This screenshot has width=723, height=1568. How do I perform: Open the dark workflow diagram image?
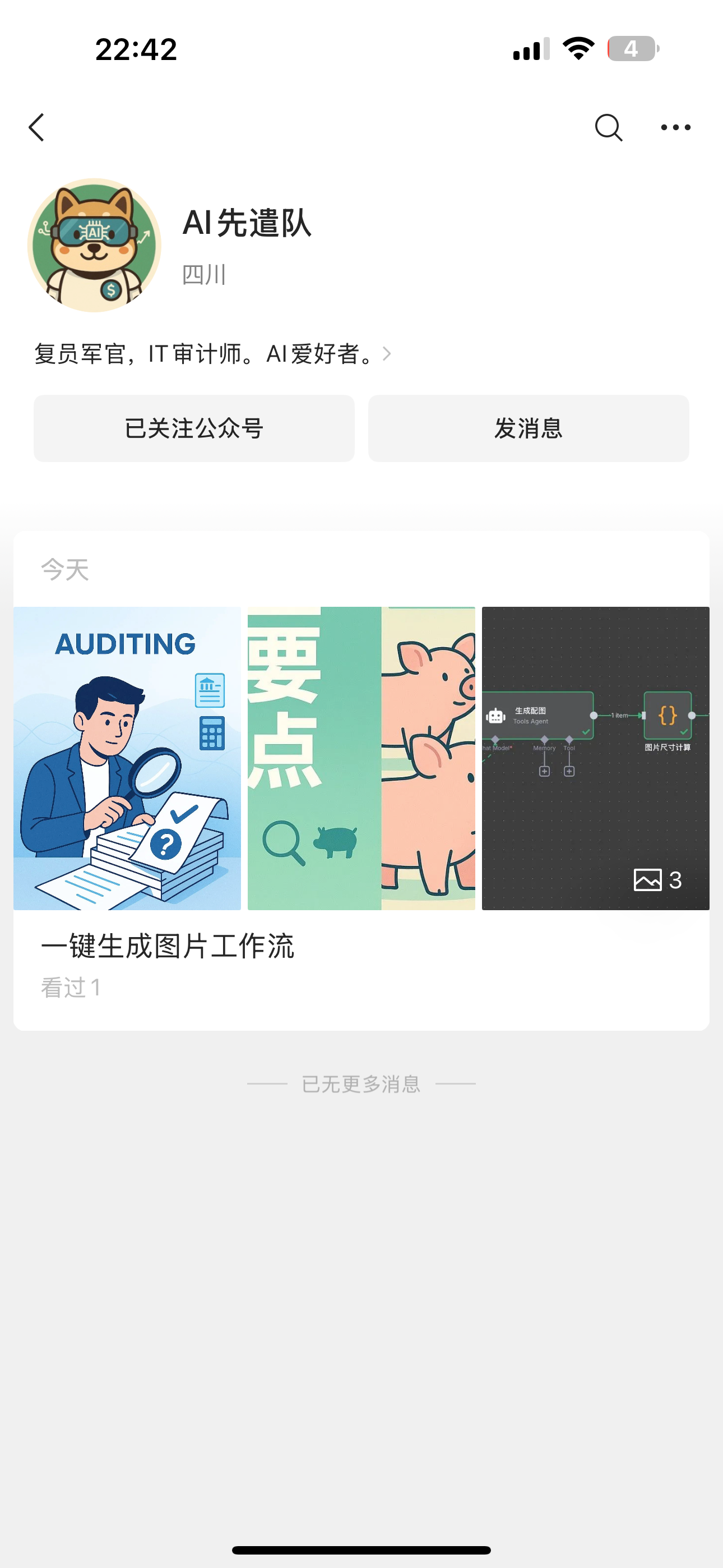(595, 758)
